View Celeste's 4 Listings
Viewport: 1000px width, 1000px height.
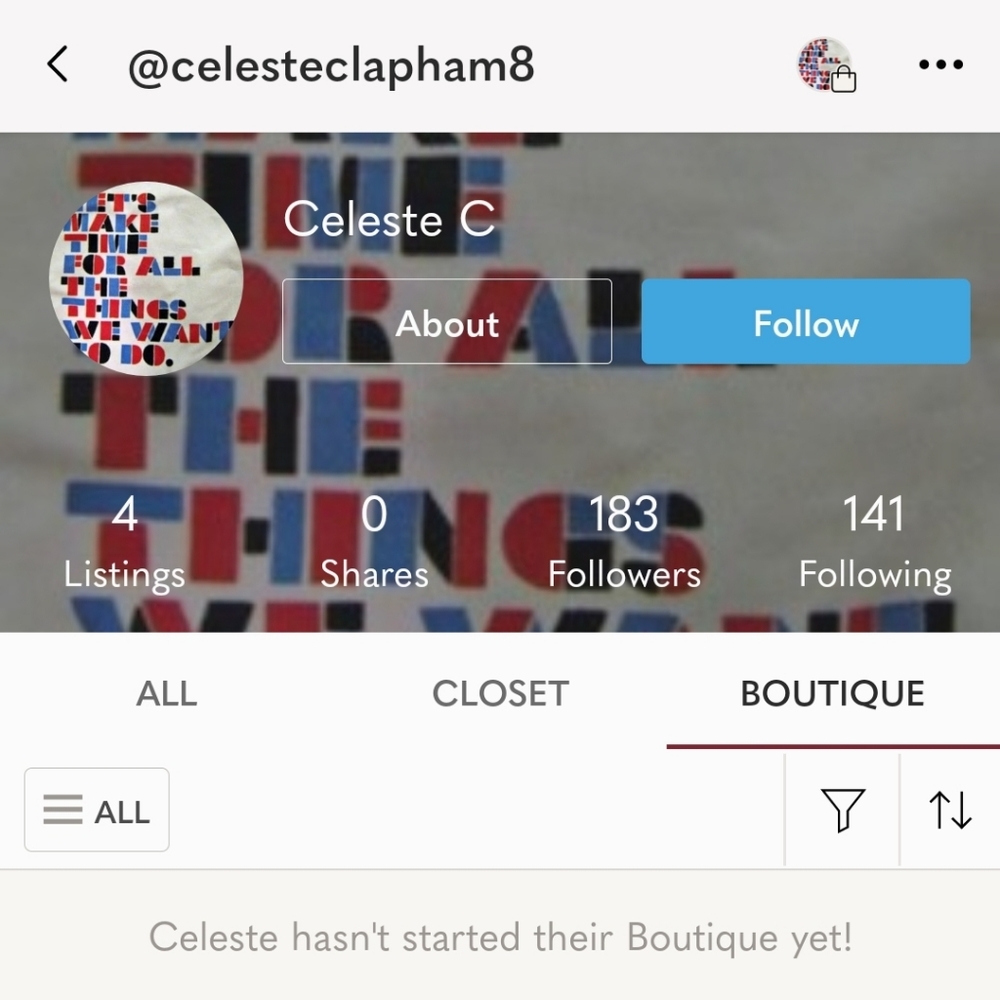pos(124,545)
